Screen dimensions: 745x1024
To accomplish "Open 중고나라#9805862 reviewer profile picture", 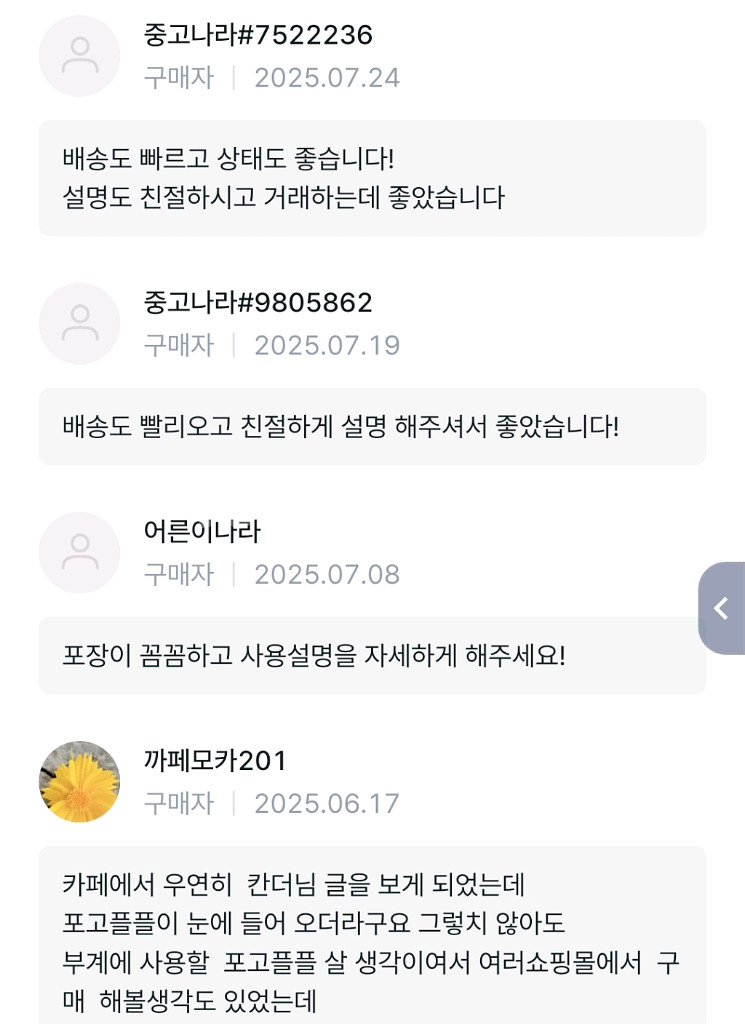I will tap(79, 323).
